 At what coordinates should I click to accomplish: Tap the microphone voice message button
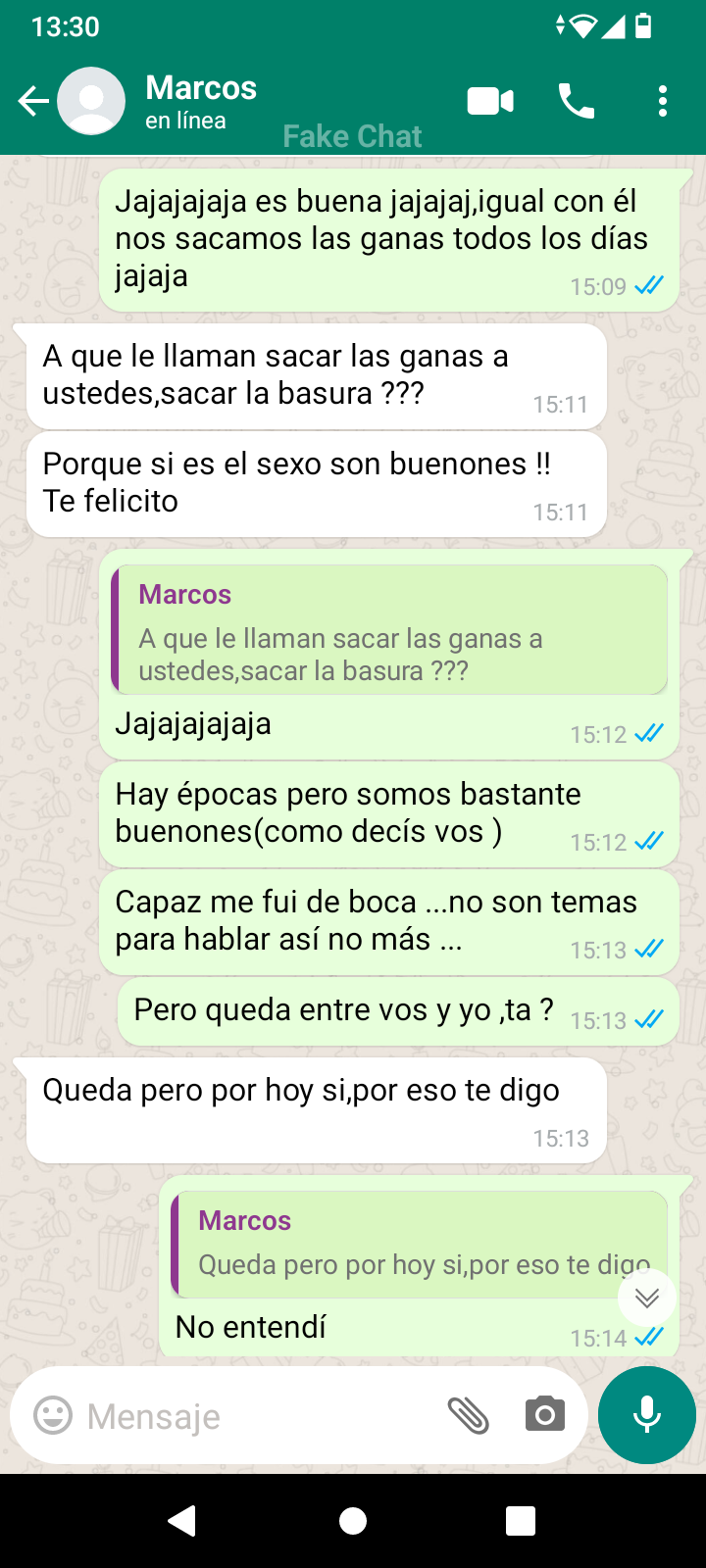coord(647,1415)
